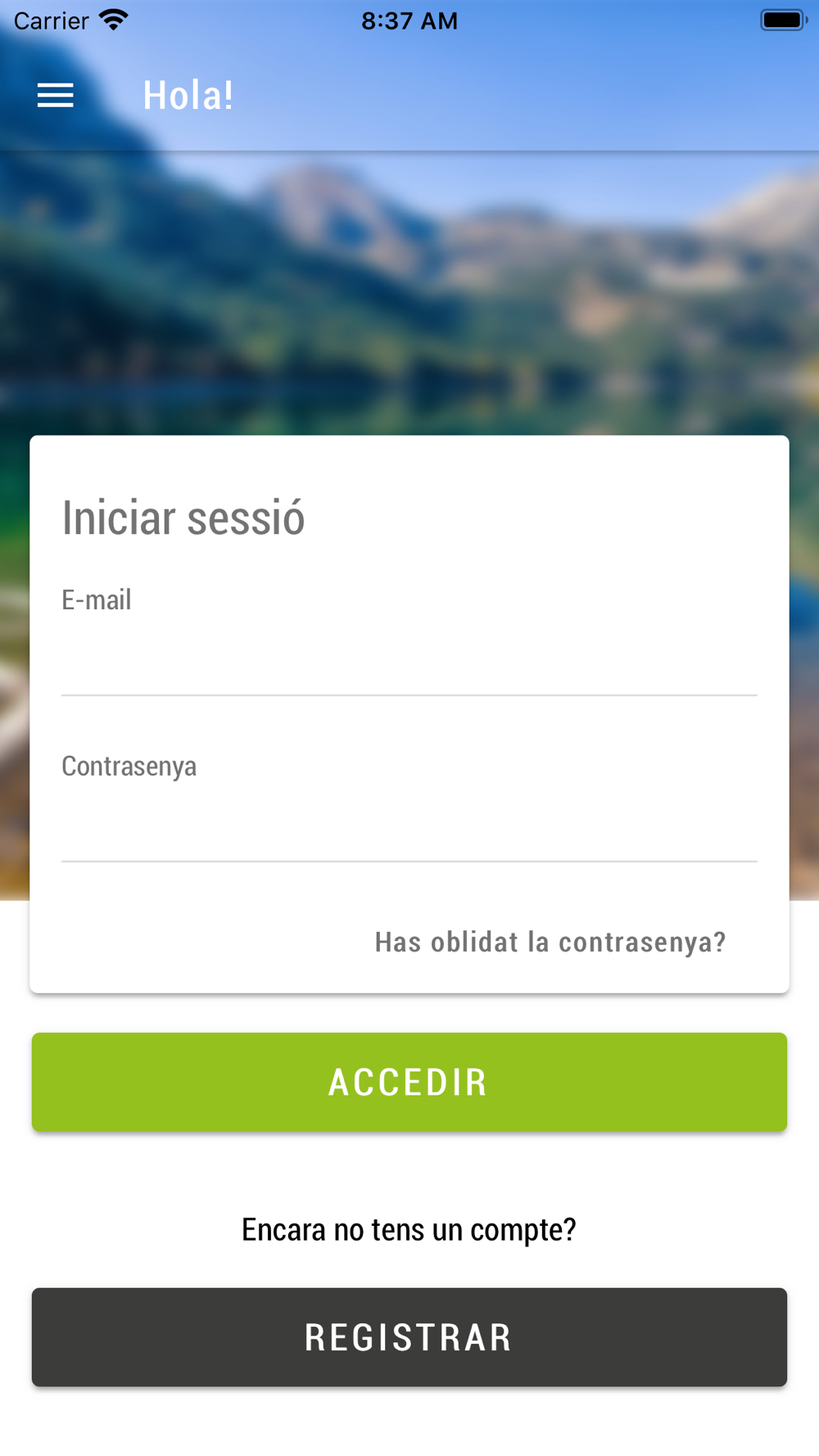Open the hamburger drawer menu
The height and width of the screenshot is (1456, 819).
click(56, 96)
